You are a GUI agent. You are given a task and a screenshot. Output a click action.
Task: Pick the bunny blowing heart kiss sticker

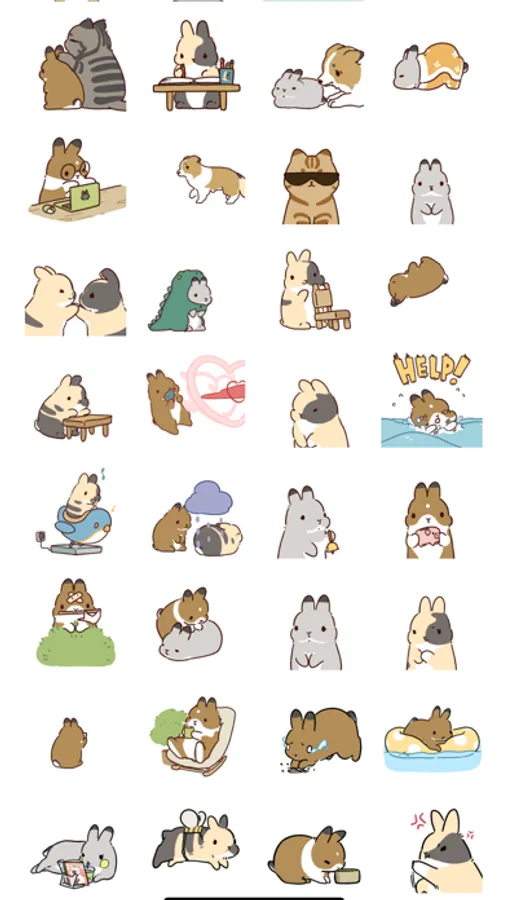196,396
